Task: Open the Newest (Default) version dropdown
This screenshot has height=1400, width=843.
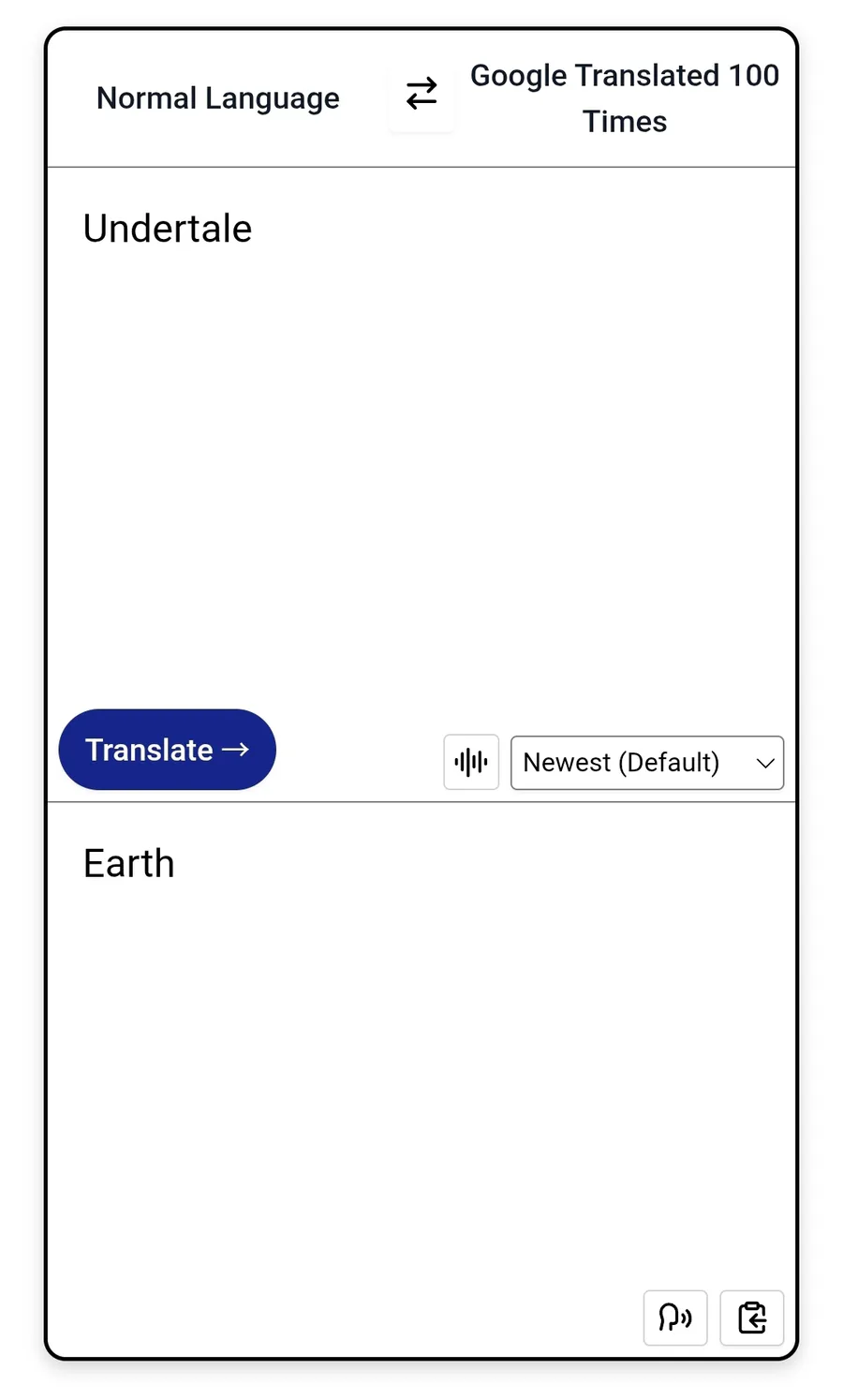Action: (x=647, y=763)
